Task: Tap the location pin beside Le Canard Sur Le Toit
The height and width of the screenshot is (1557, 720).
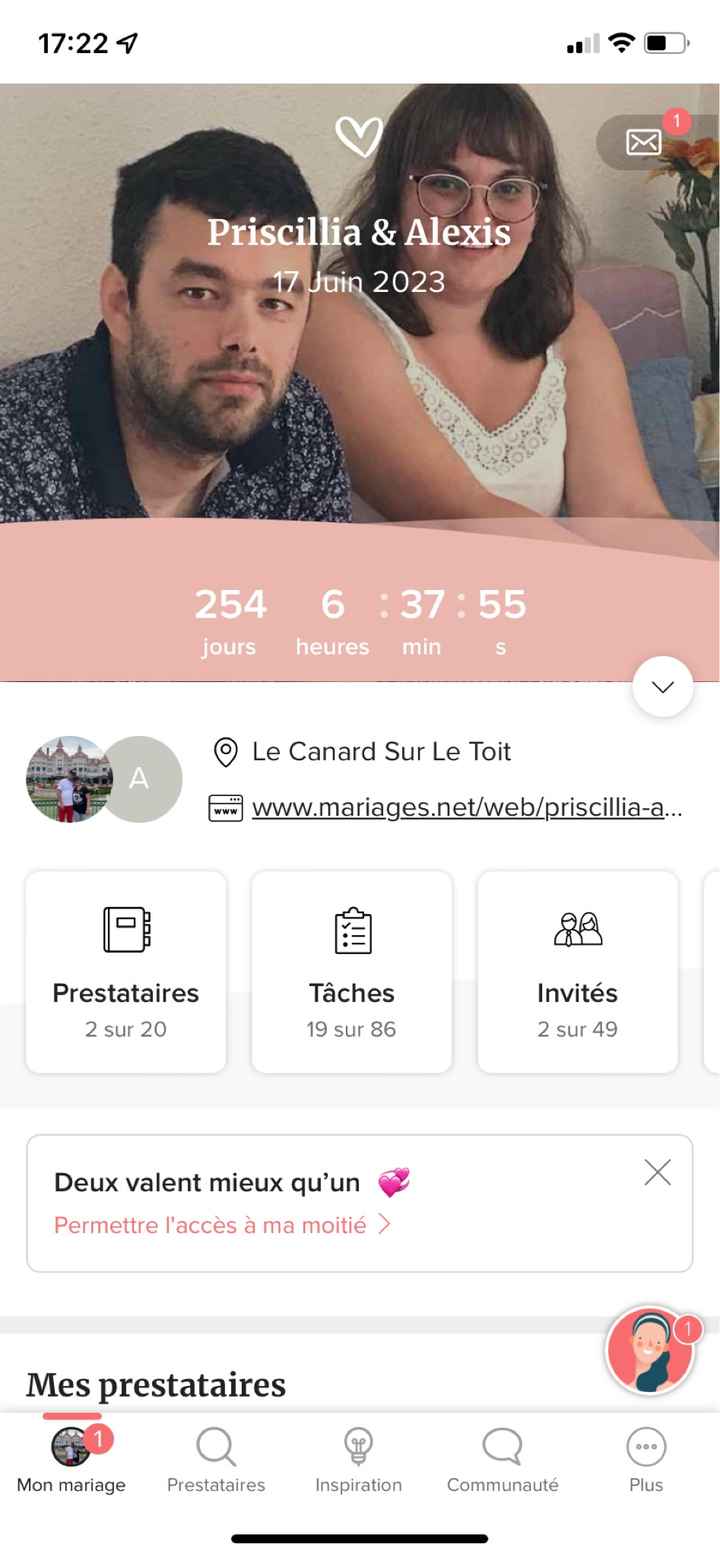Action: click(x=225, y=751)
